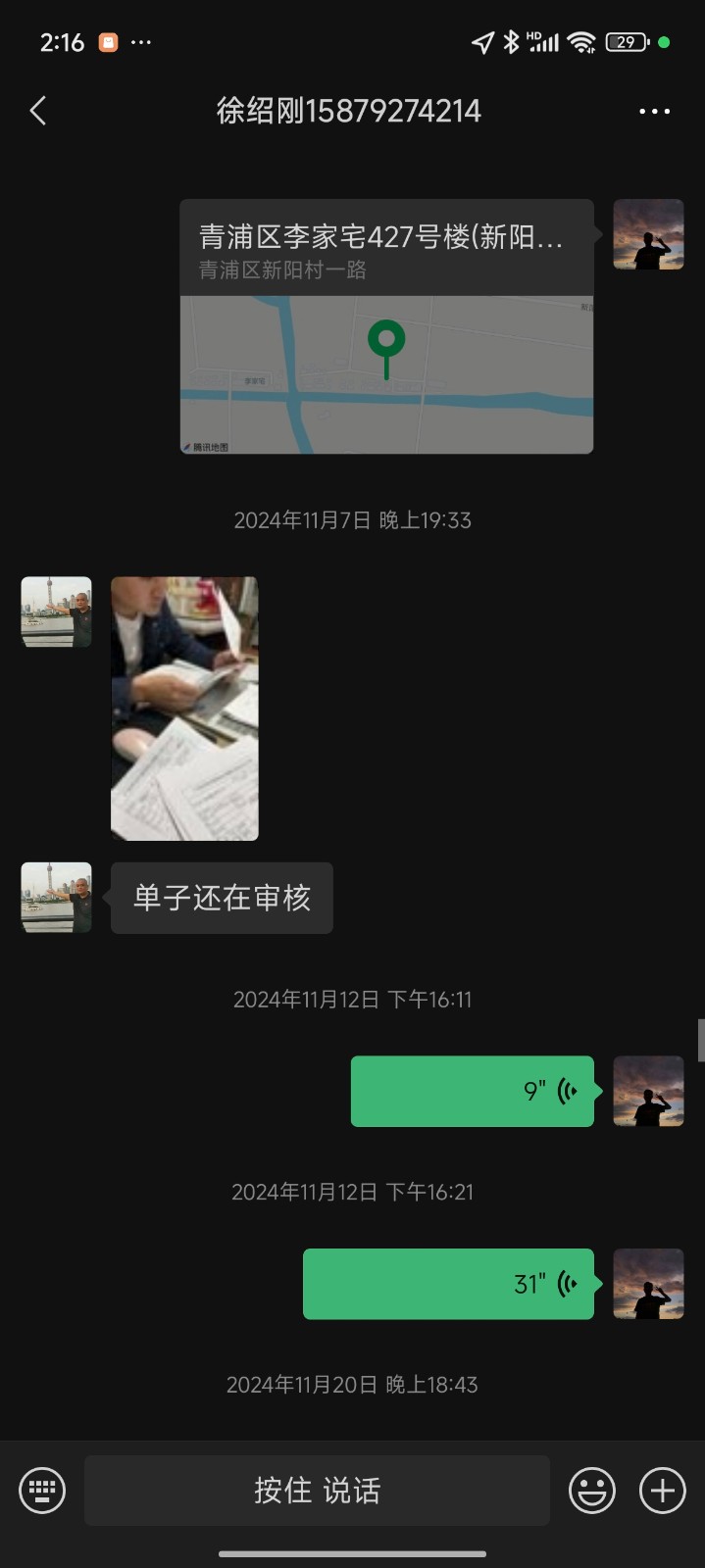Open my avatar beside the location card
This screenshot has height=1568, width=705.
point(648,235)
